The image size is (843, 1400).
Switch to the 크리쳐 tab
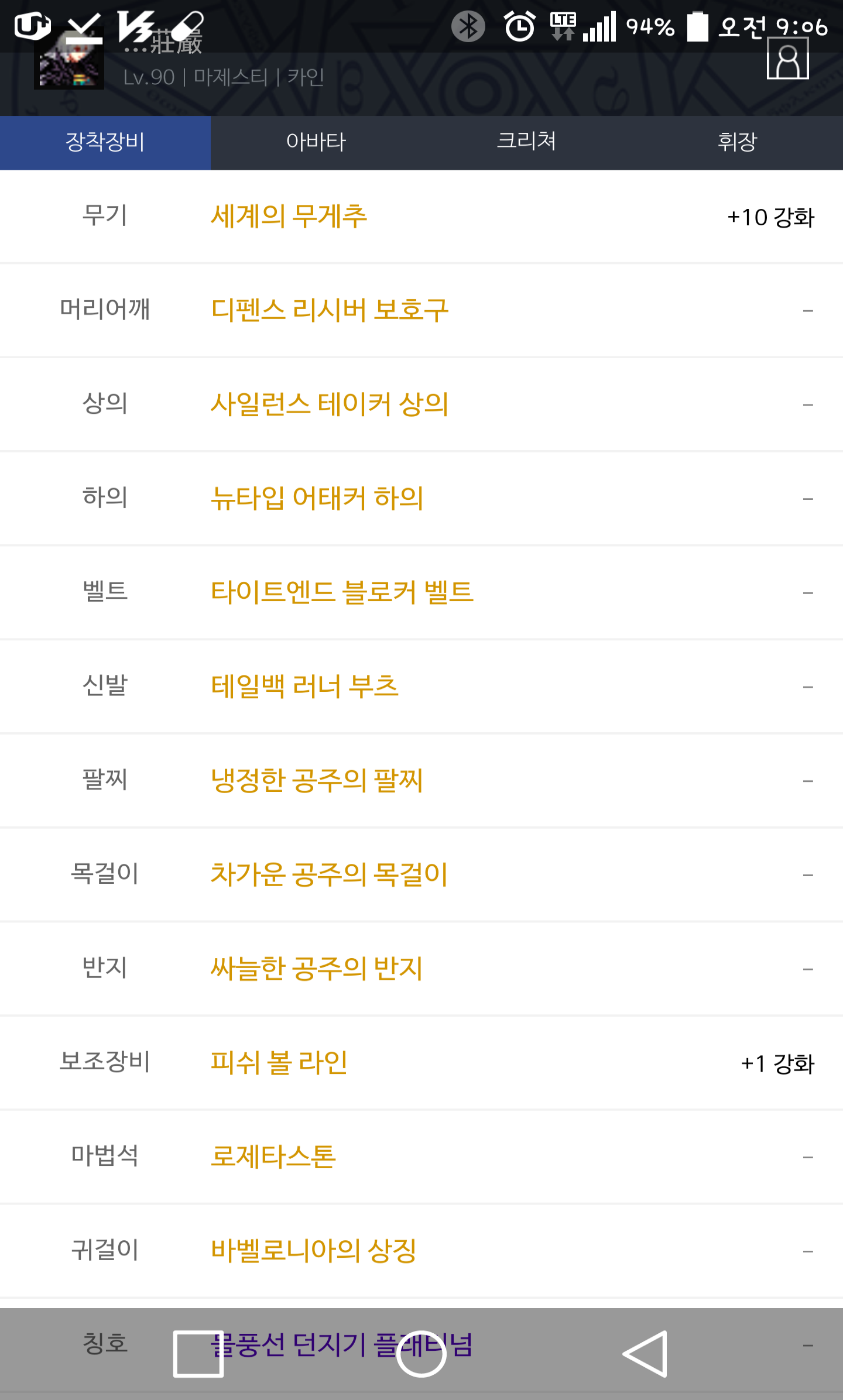tap(527, 142)
